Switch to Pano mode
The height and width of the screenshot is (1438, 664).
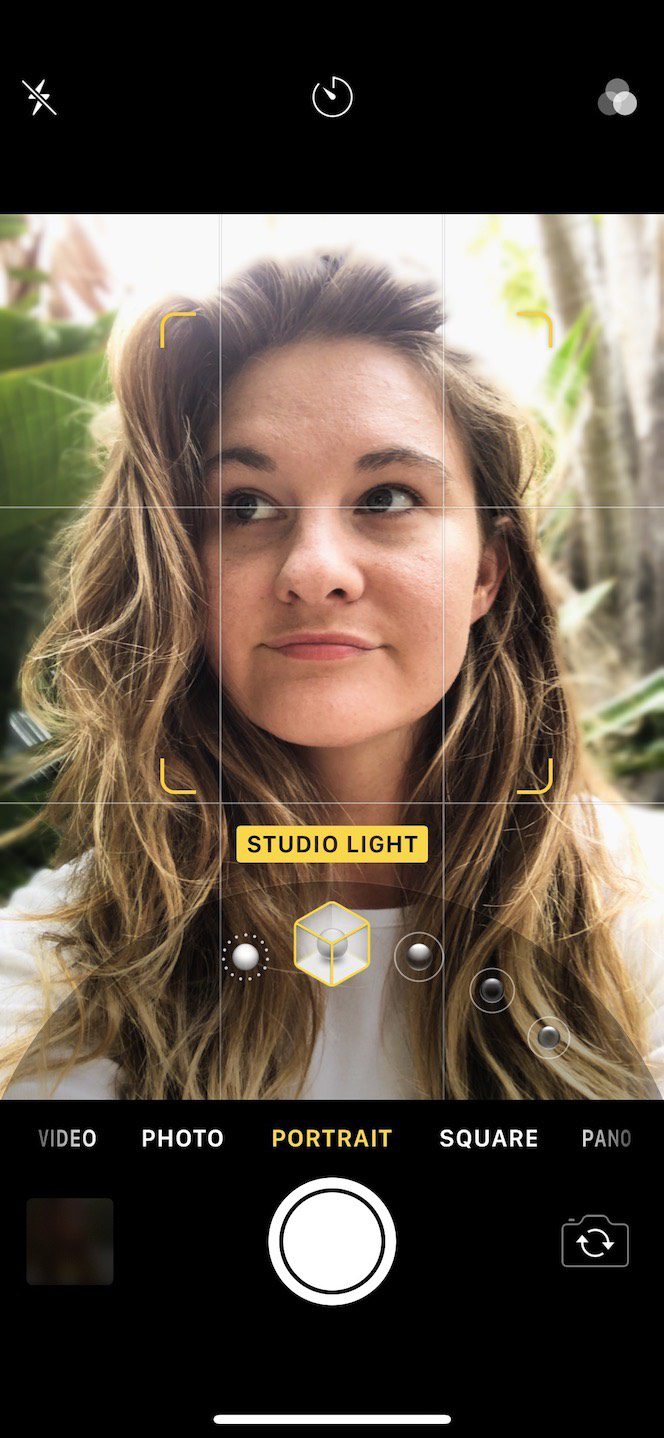point(606,1138)
